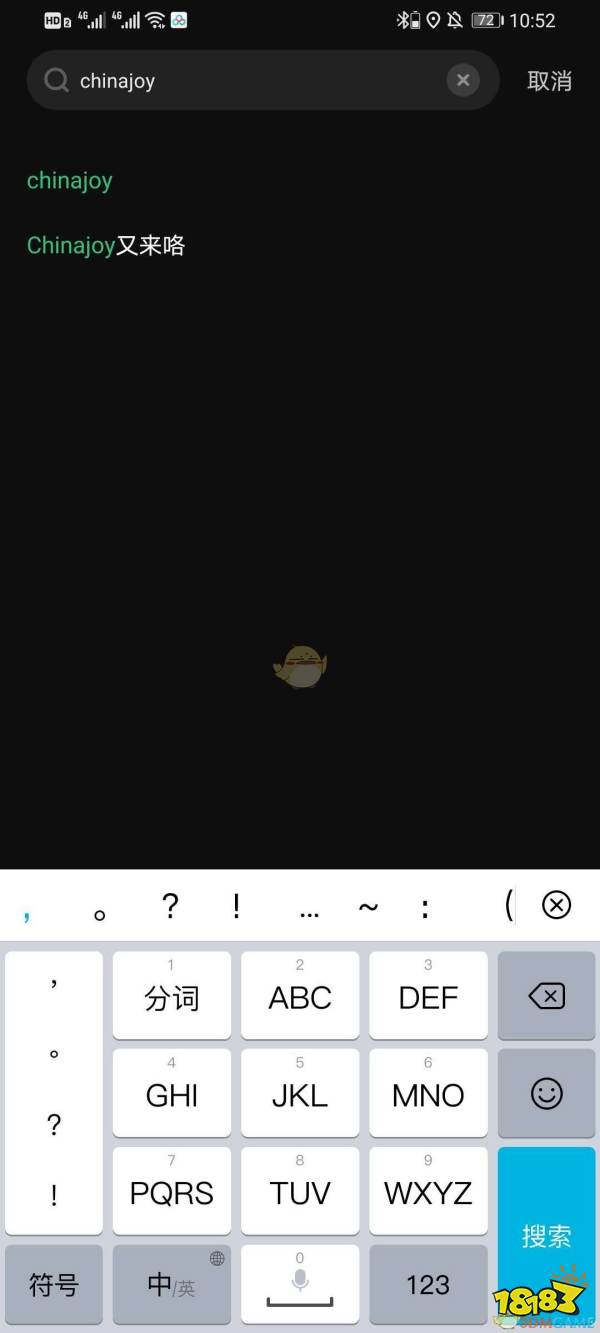
Task: Close the punctuation candidate bar
Action: pos(556,905)
